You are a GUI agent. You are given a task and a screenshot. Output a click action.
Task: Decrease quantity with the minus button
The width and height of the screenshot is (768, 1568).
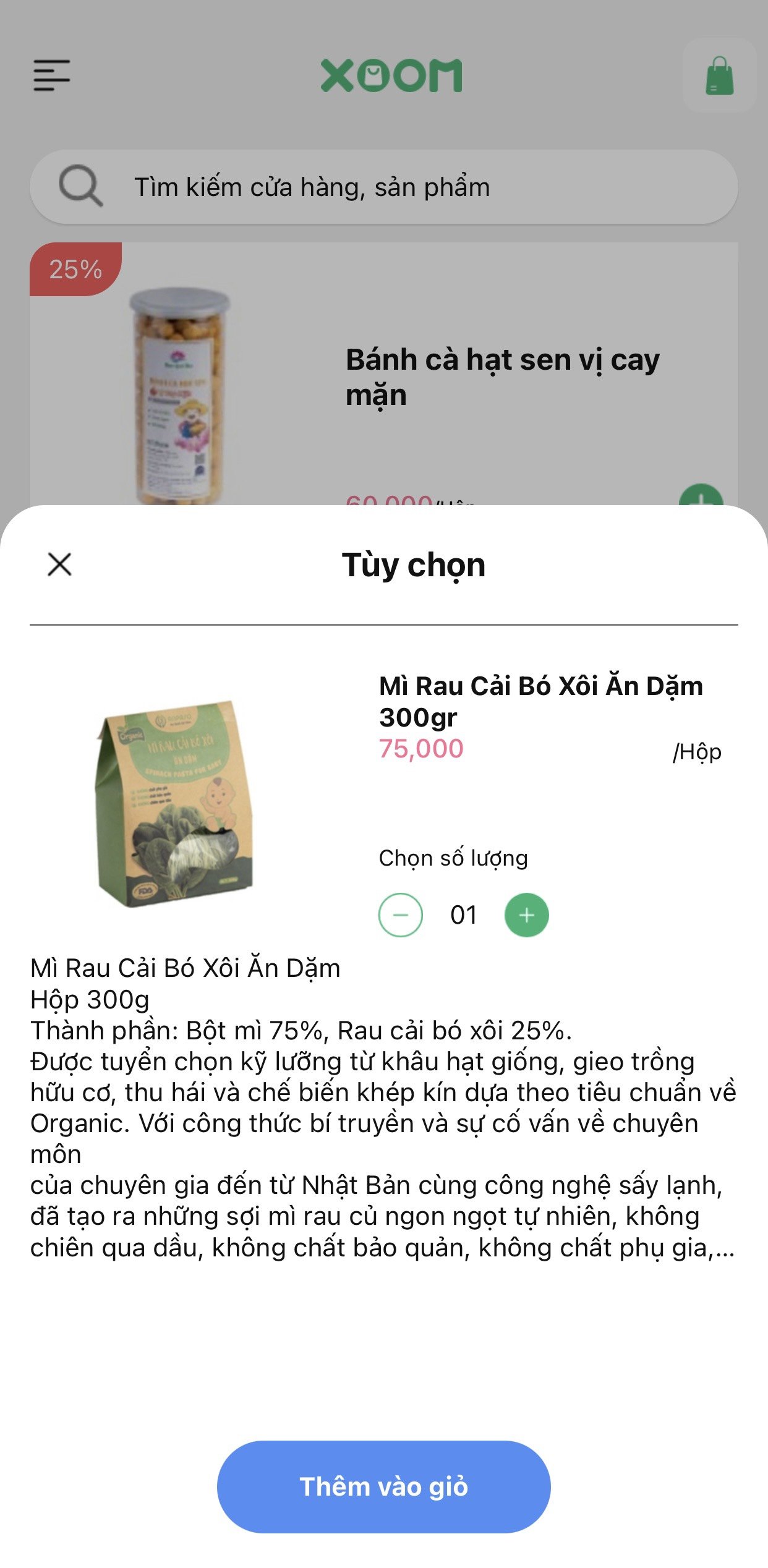[401, 915]
